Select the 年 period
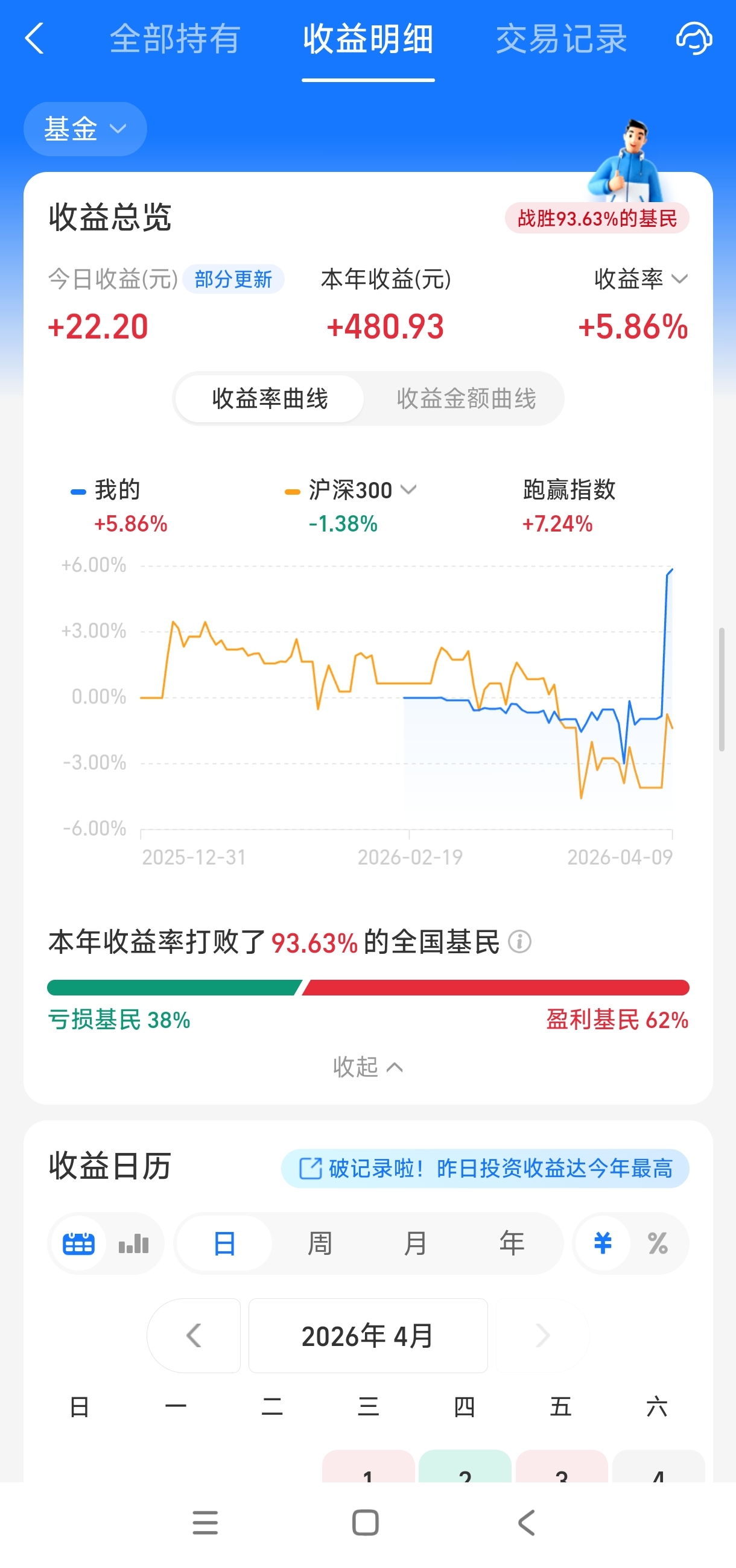Image resolution: width=736 pixels, height=1568 pixels. [x=512, y=1243]
